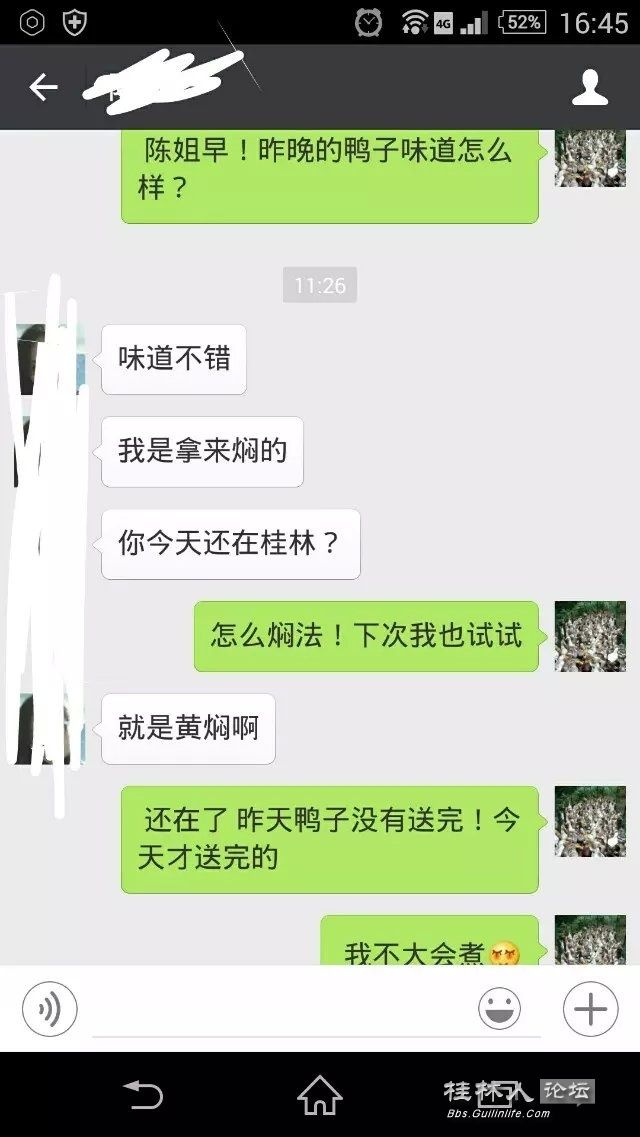Go back from the chat
640x1137 pixels.
pos(43,88)
